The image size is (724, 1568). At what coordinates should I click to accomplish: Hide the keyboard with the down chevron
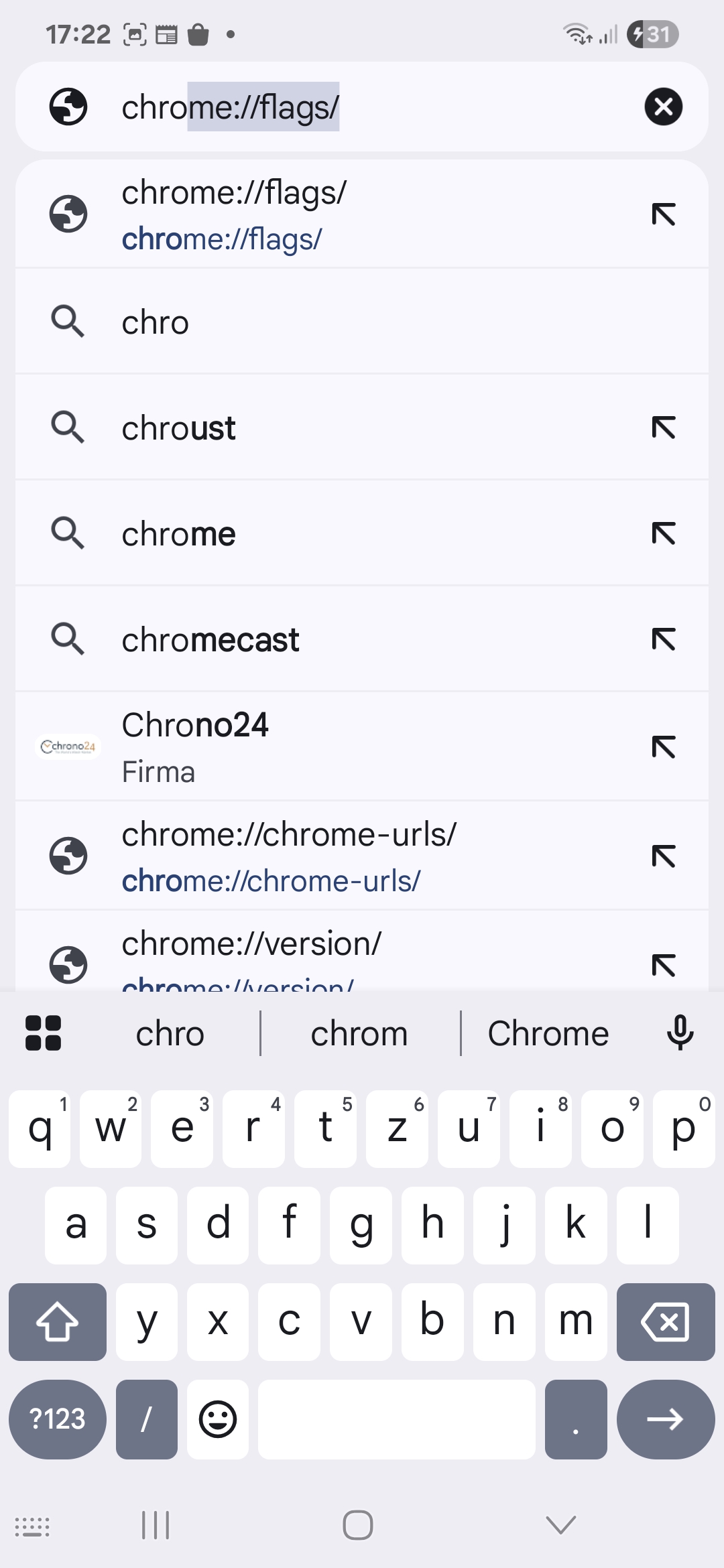(x=561, y=1525)
